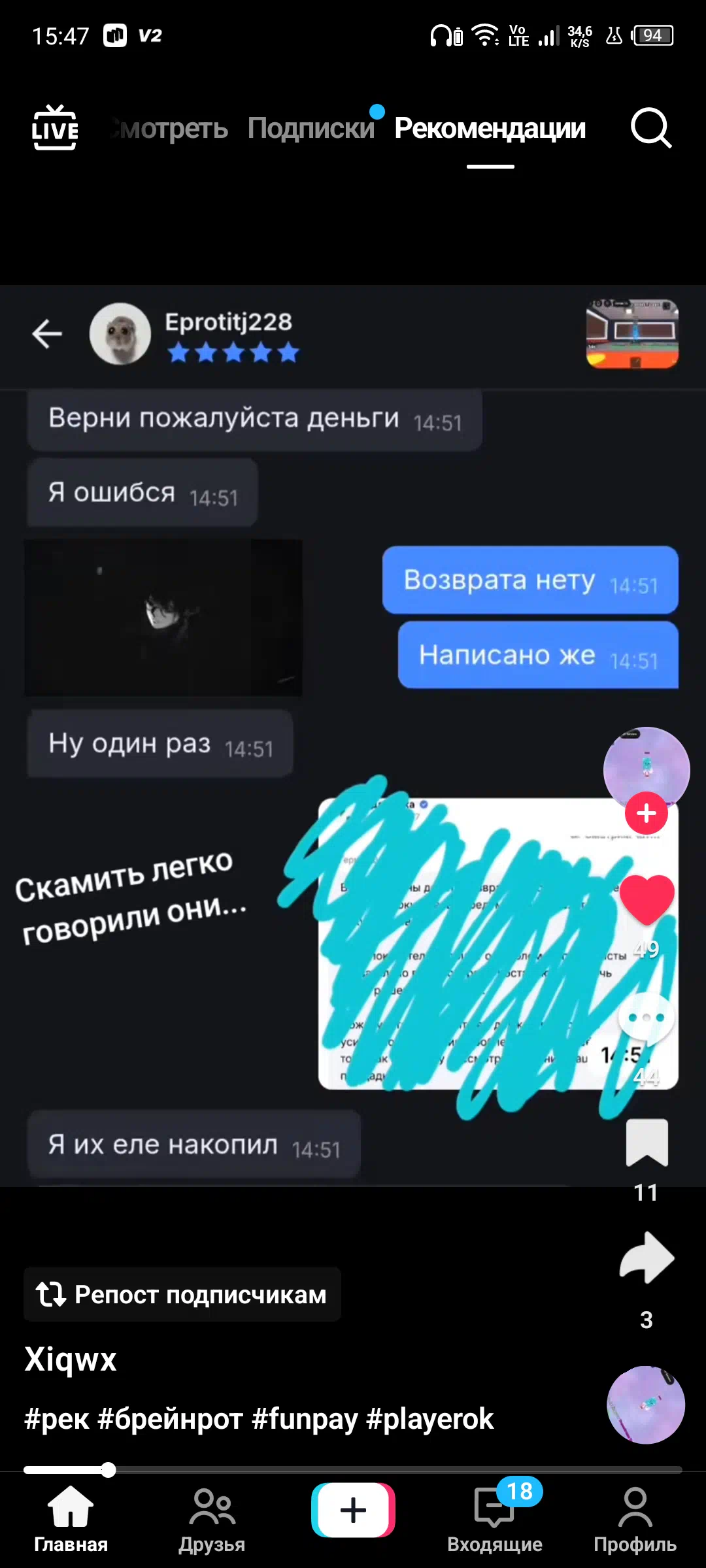706x1568 pixels.
Task: Open the spinning sound disc
Action: [x=646, y=1405]
